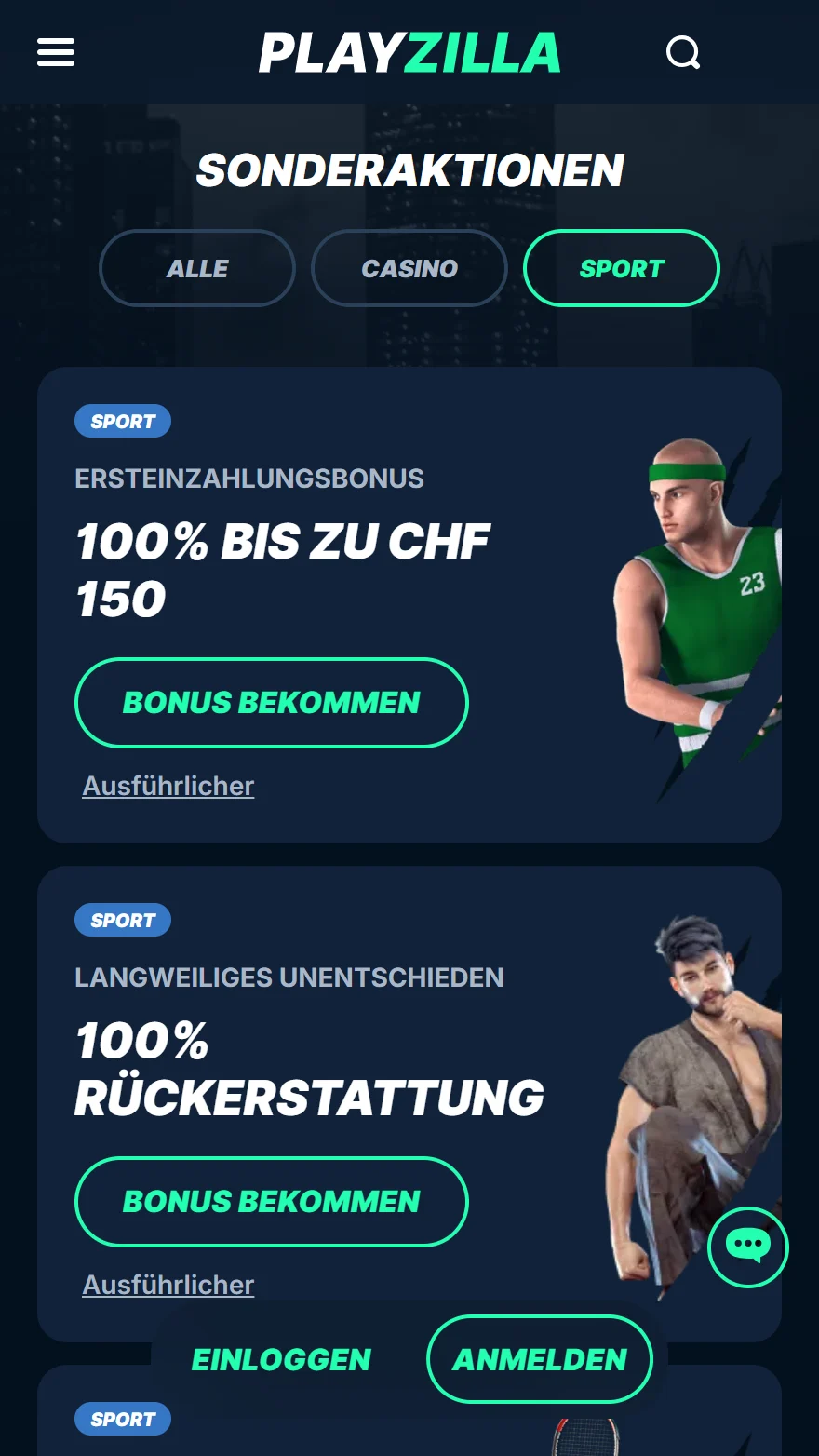Click BONUS BEKOMMEN on the Rückerstattung offer

(271, 1202)
